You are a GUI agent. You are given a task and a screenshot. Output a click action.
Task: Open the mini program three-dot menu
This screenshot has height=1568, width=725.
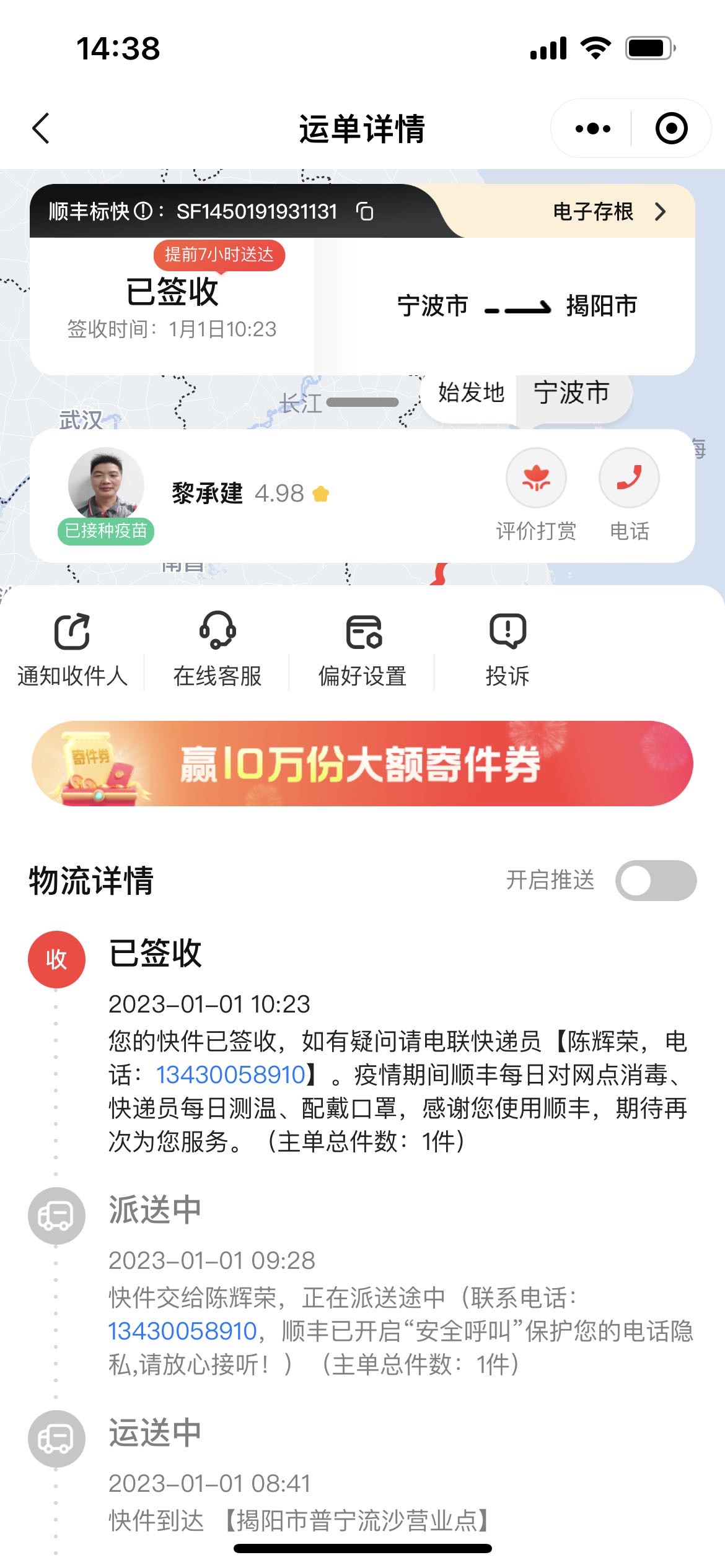[592, 129]
